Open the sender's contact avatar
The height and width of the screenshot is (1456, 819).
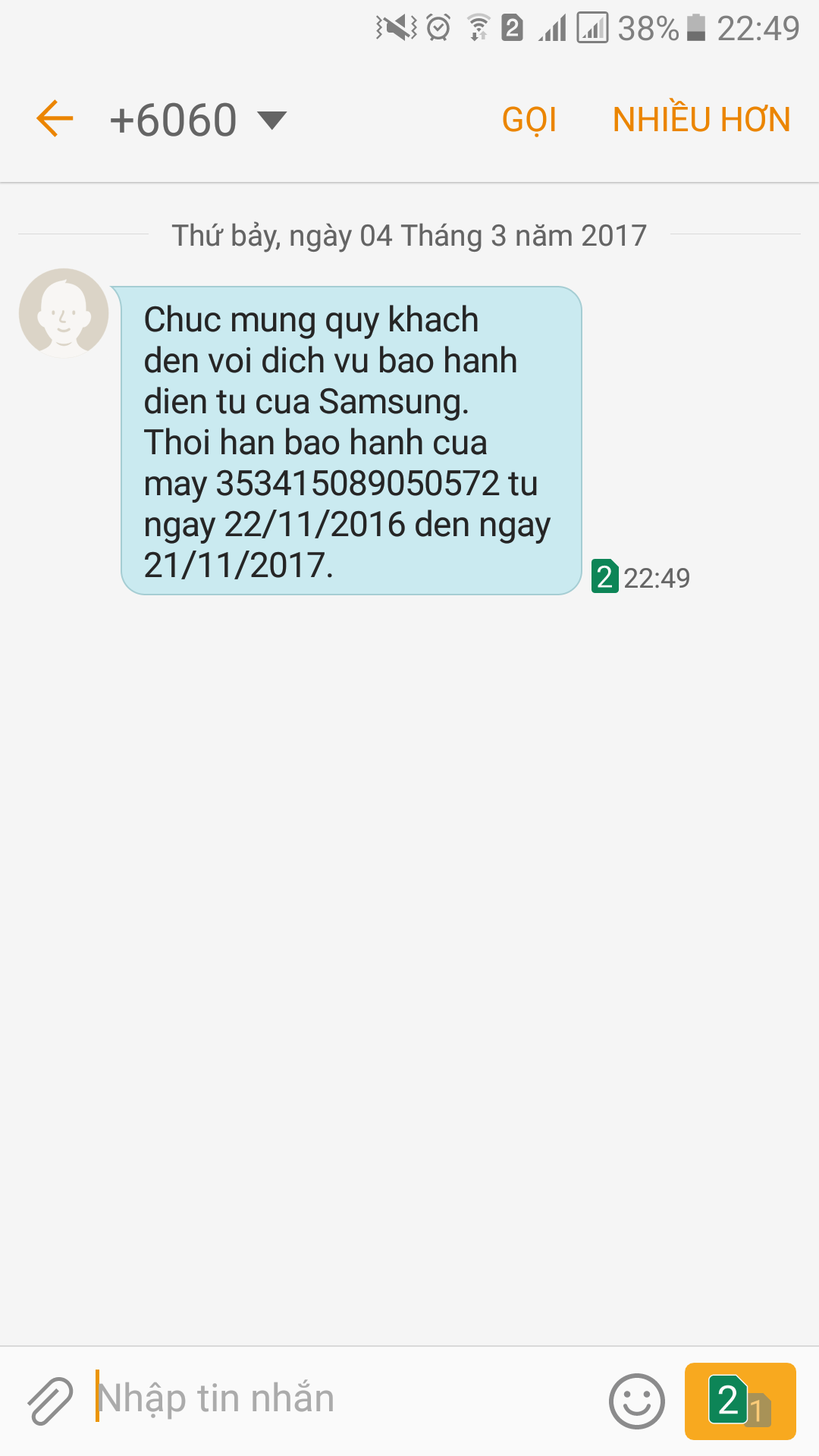[x=64, y=312]
